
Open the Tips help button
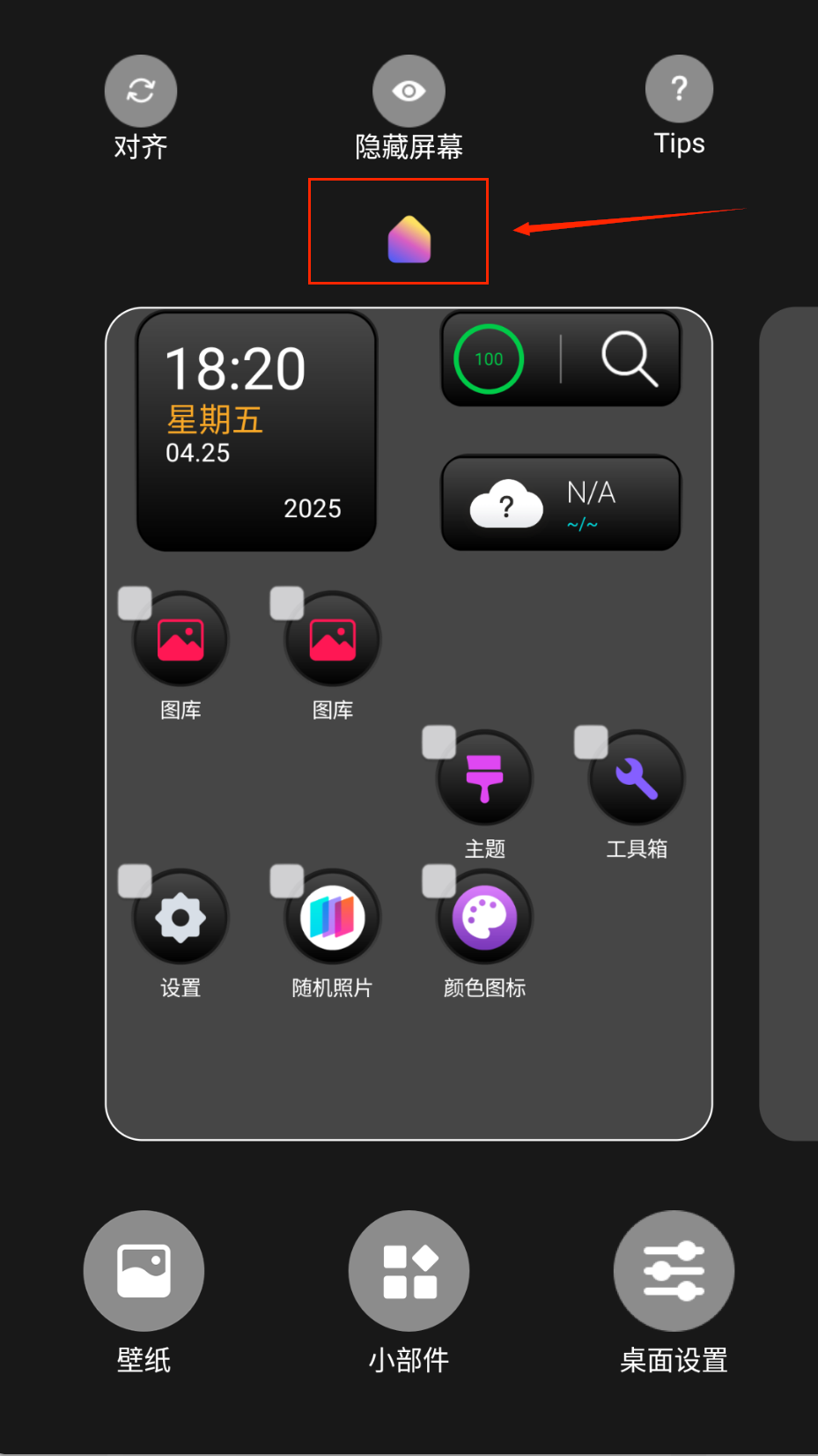pyautogui.click(x=679, y=90)
